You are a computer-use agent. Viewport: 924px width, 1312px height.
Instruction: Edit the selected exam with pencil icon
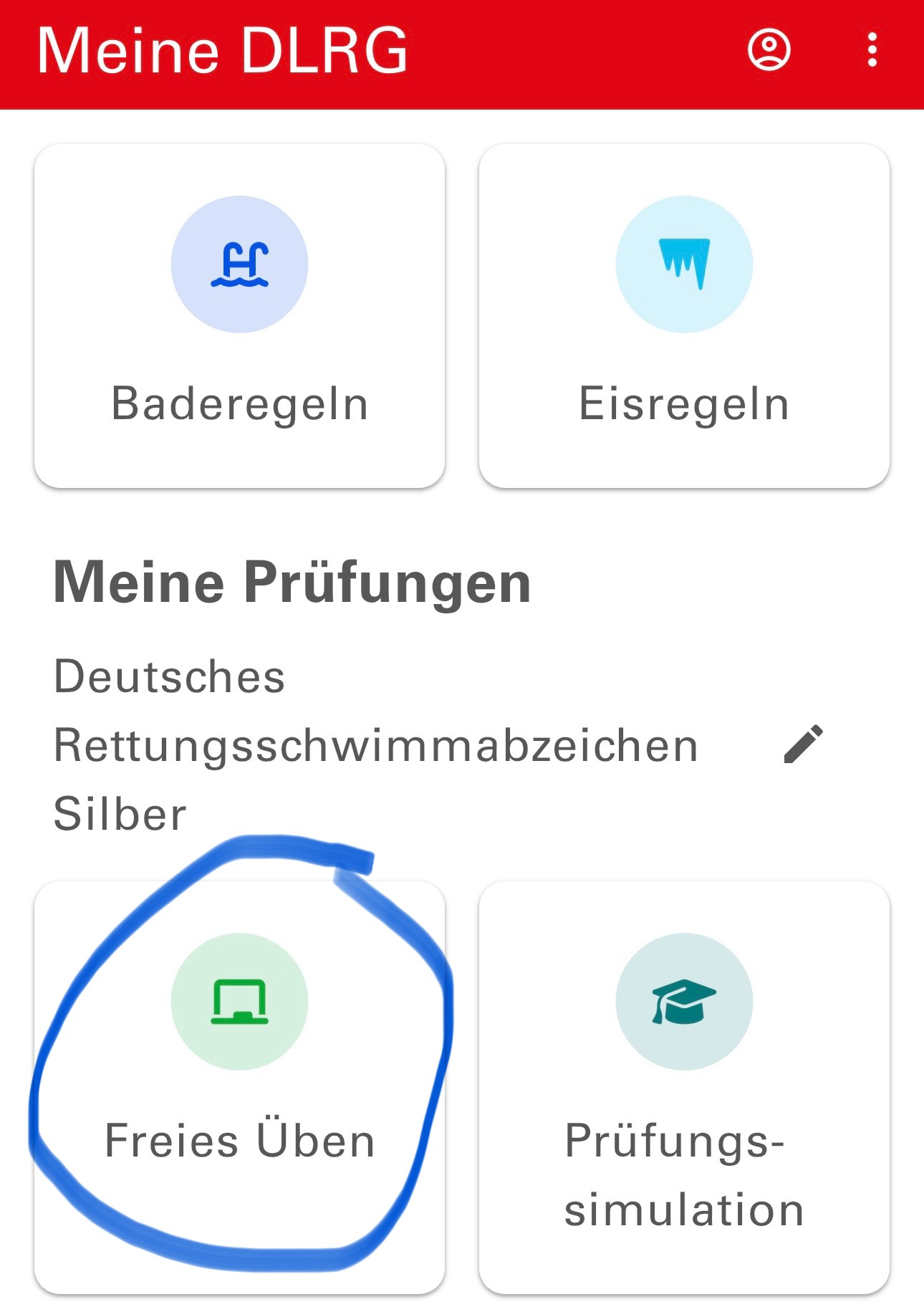pyautogui.click(x=804, y=744)
